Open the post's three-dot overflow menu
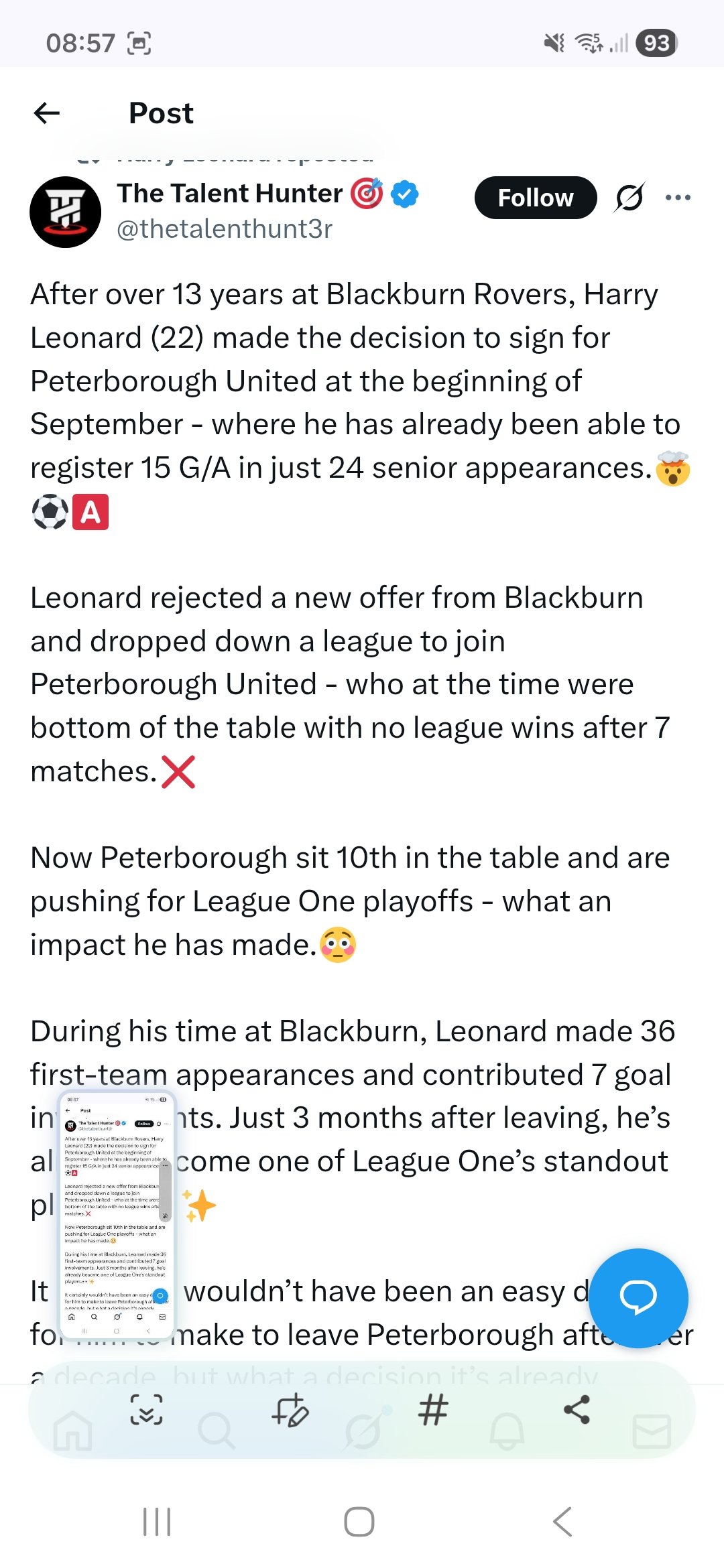Viewport: 724px width, 1568px height. (678, 198)
